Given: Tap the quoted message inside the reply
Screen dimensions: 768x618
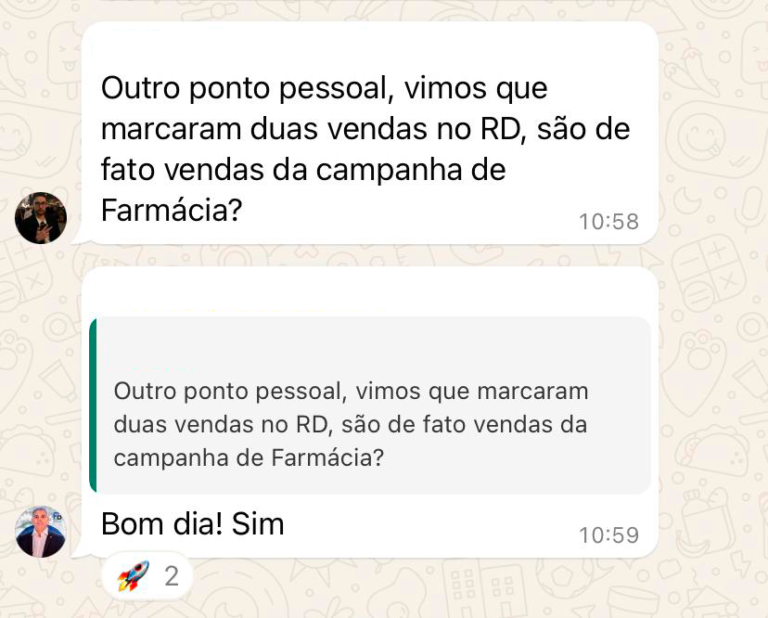Looking at the screenshot, I should tap(370, 405).
